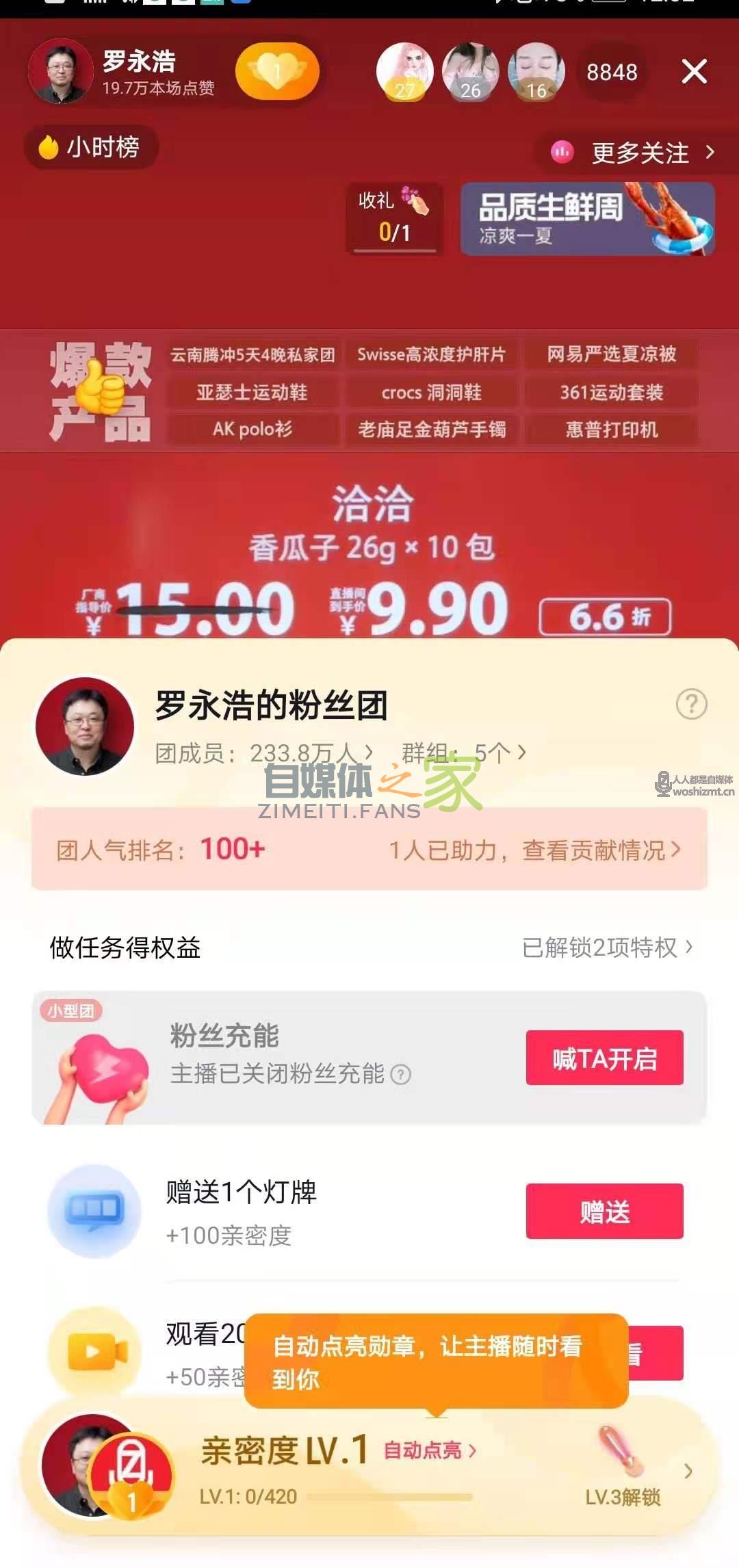Open the 小时榜 hourly ranking
The height and width of the screenshot is (1568, 739).
point(90,147)
